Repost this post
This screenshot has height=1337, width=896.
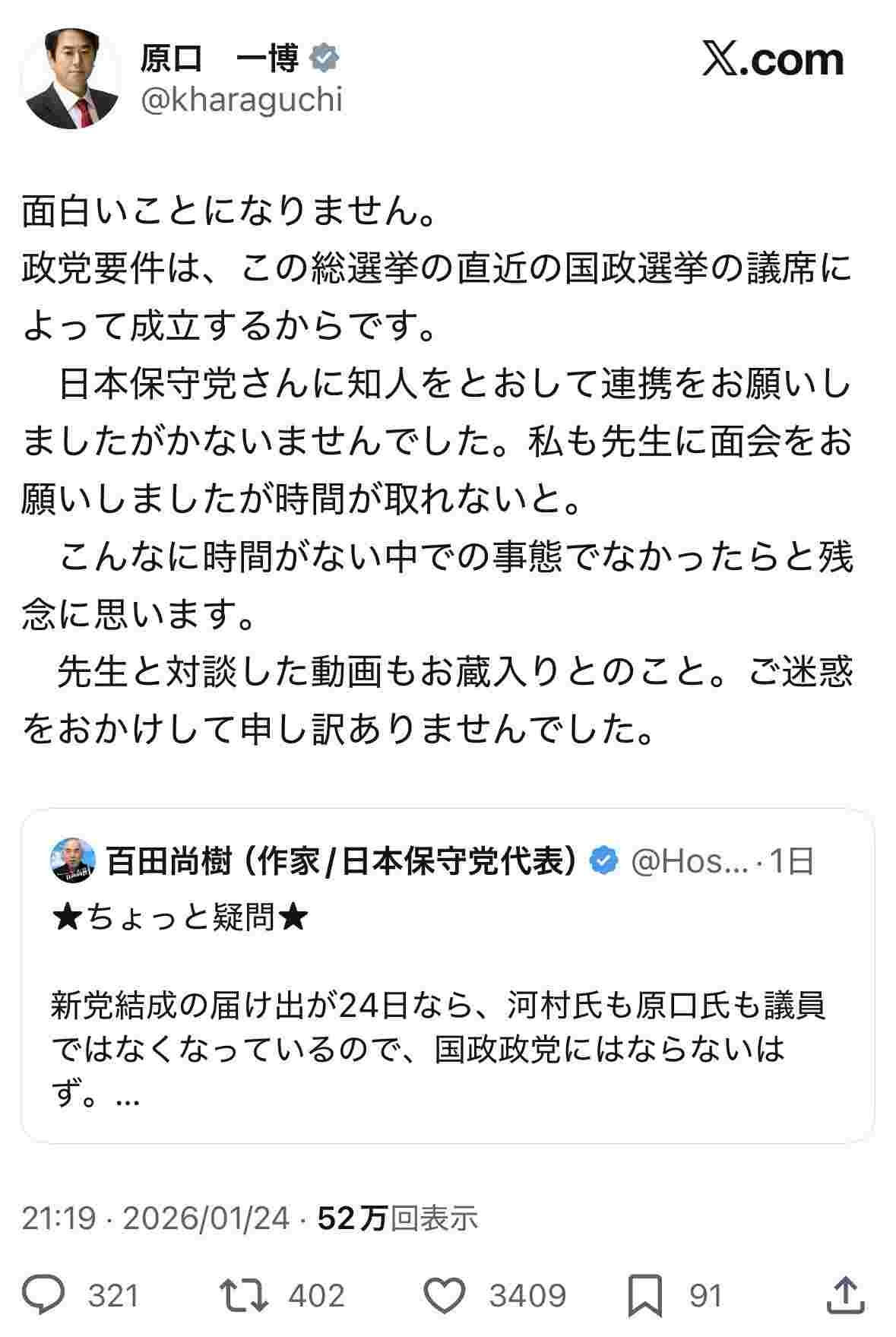coord(243,1294)
